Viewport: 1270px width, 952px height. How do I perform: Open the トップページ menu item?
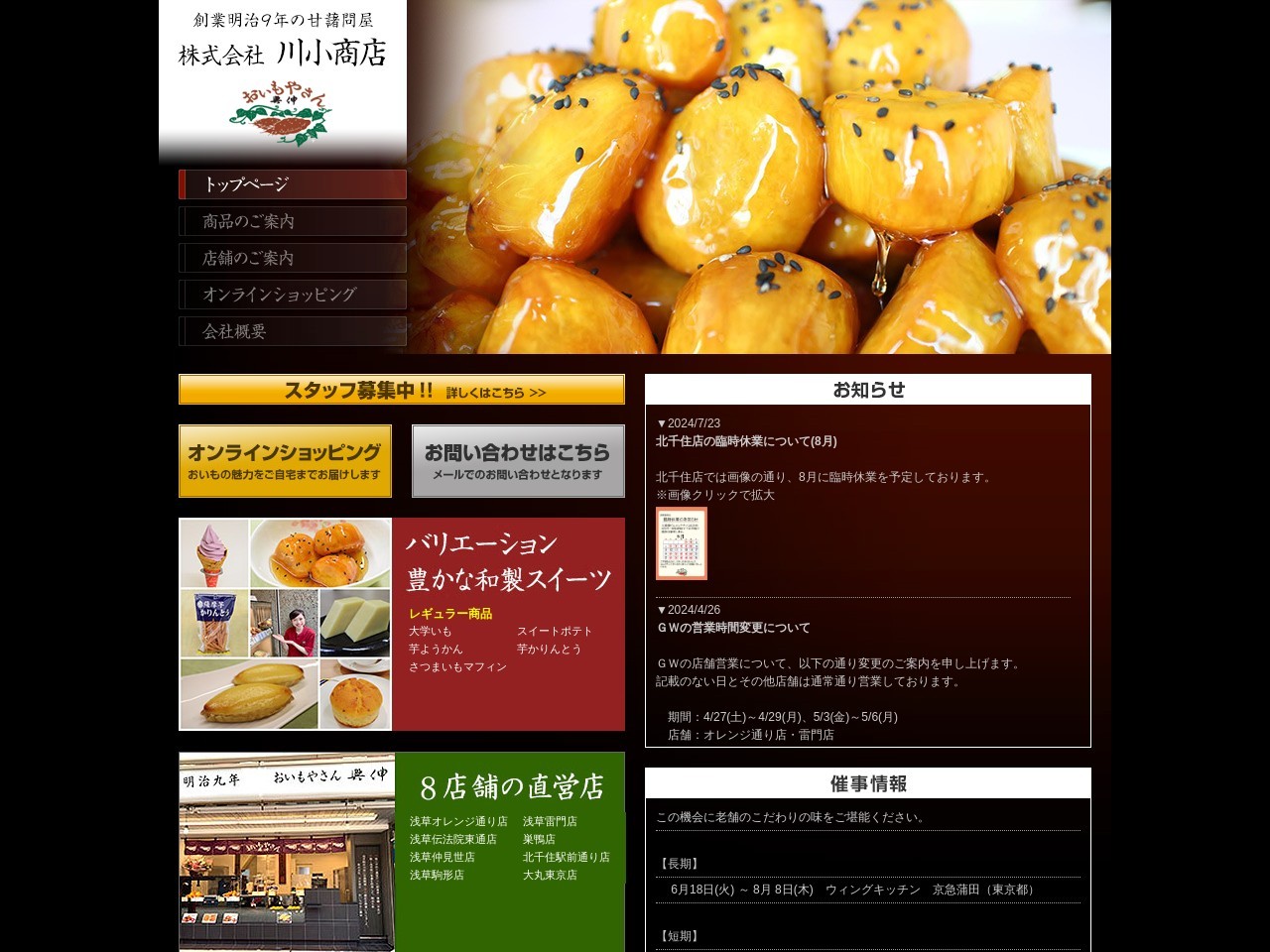point(293,184)
